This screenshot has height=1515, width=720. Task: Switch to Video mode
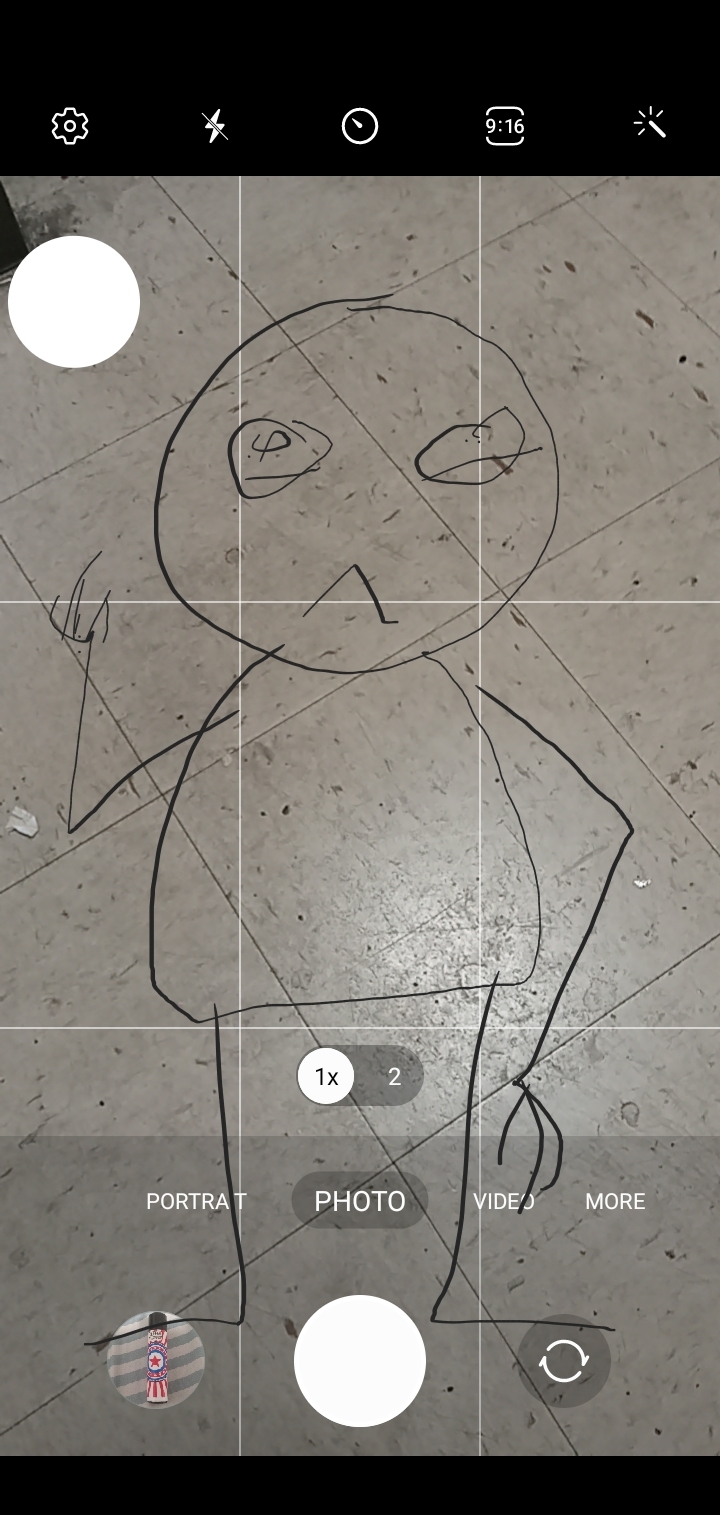pos(504,1201)
